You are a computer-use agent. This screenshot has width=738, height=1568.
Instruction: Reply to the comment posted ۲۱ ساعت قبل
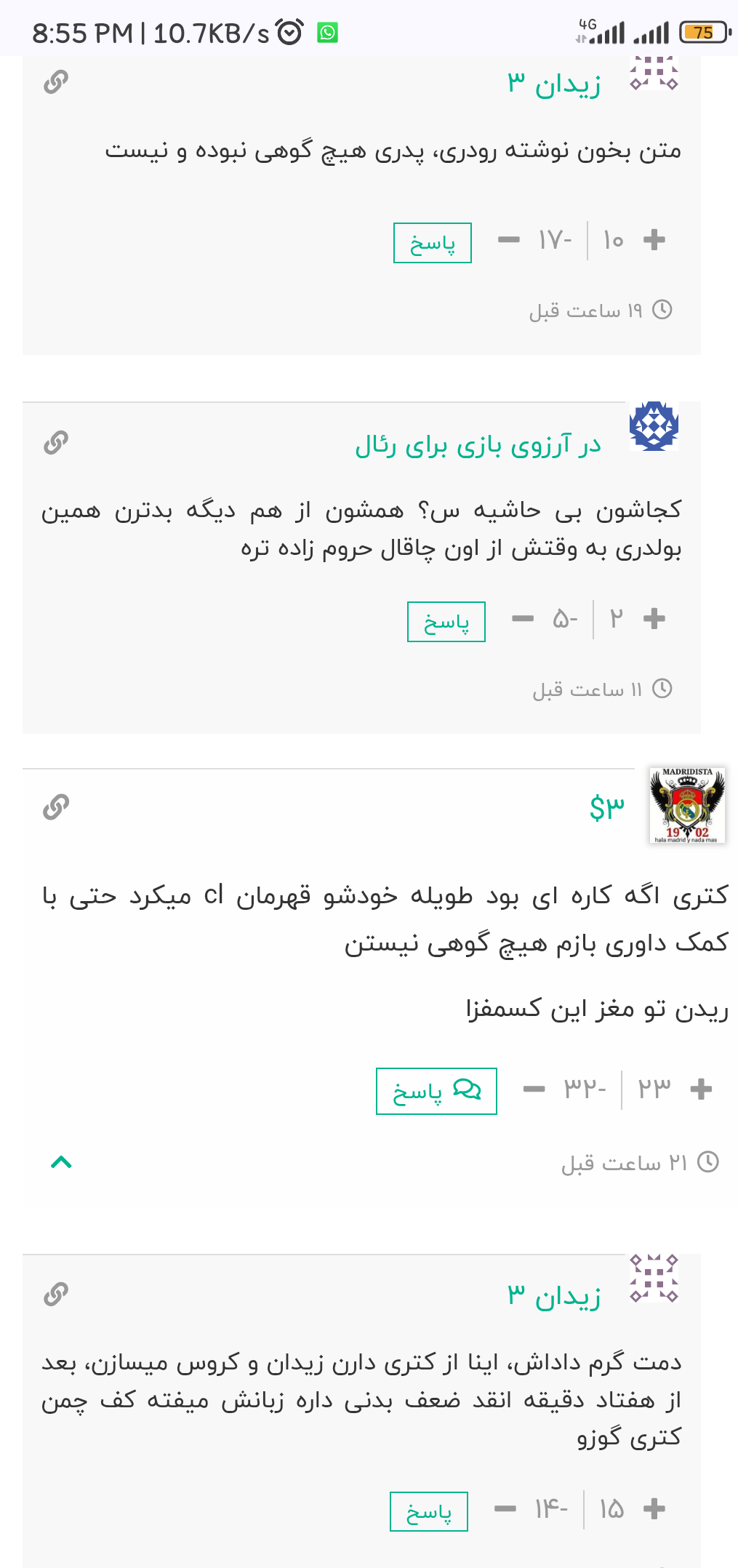[436, 1091]
